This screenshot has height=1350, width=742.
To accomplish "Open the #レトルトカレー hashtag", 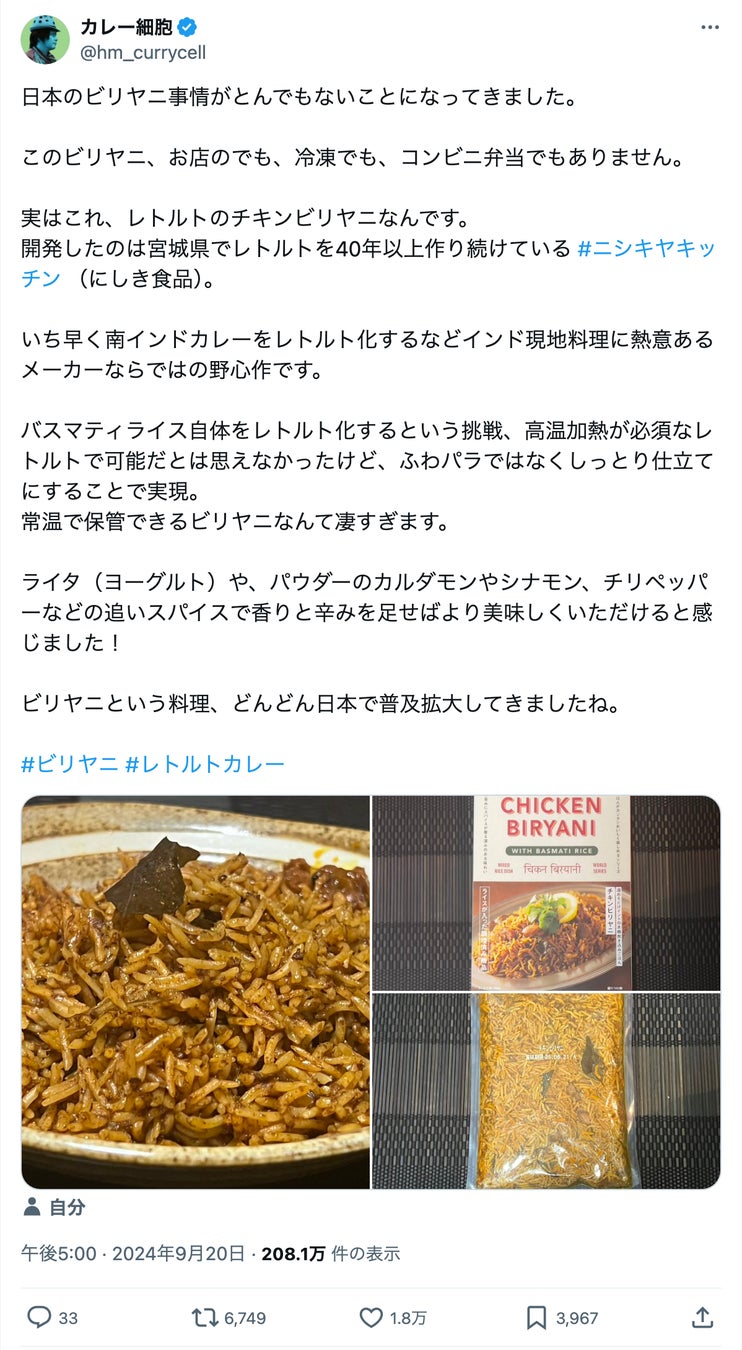I will tap(205, 764).
